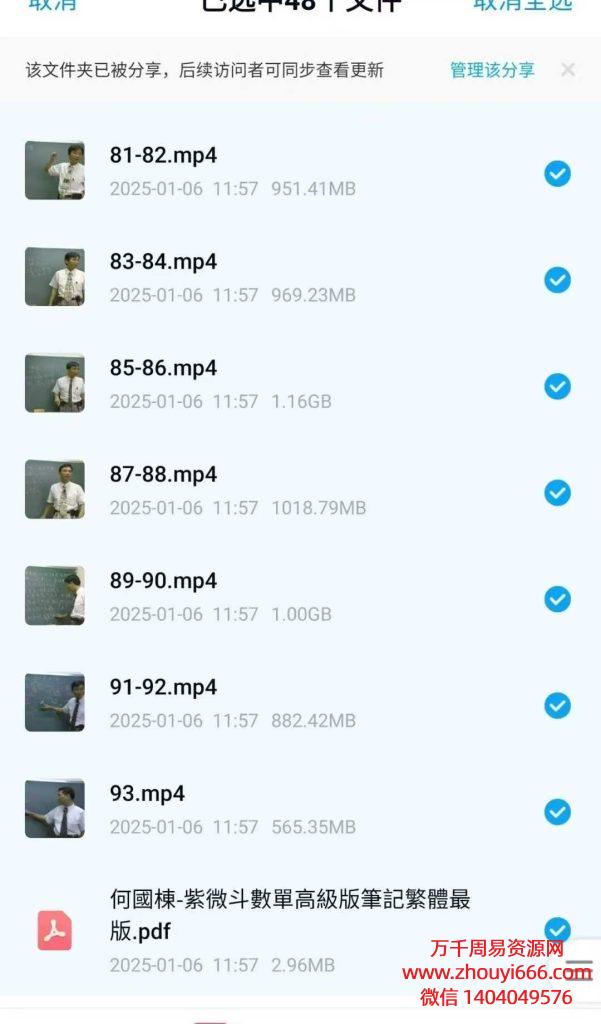Image resolution: width=601 pixels, height=1024 pixels.
Task: Deselect the 81-82.mp4 checkbox
Action: point(557,174)
